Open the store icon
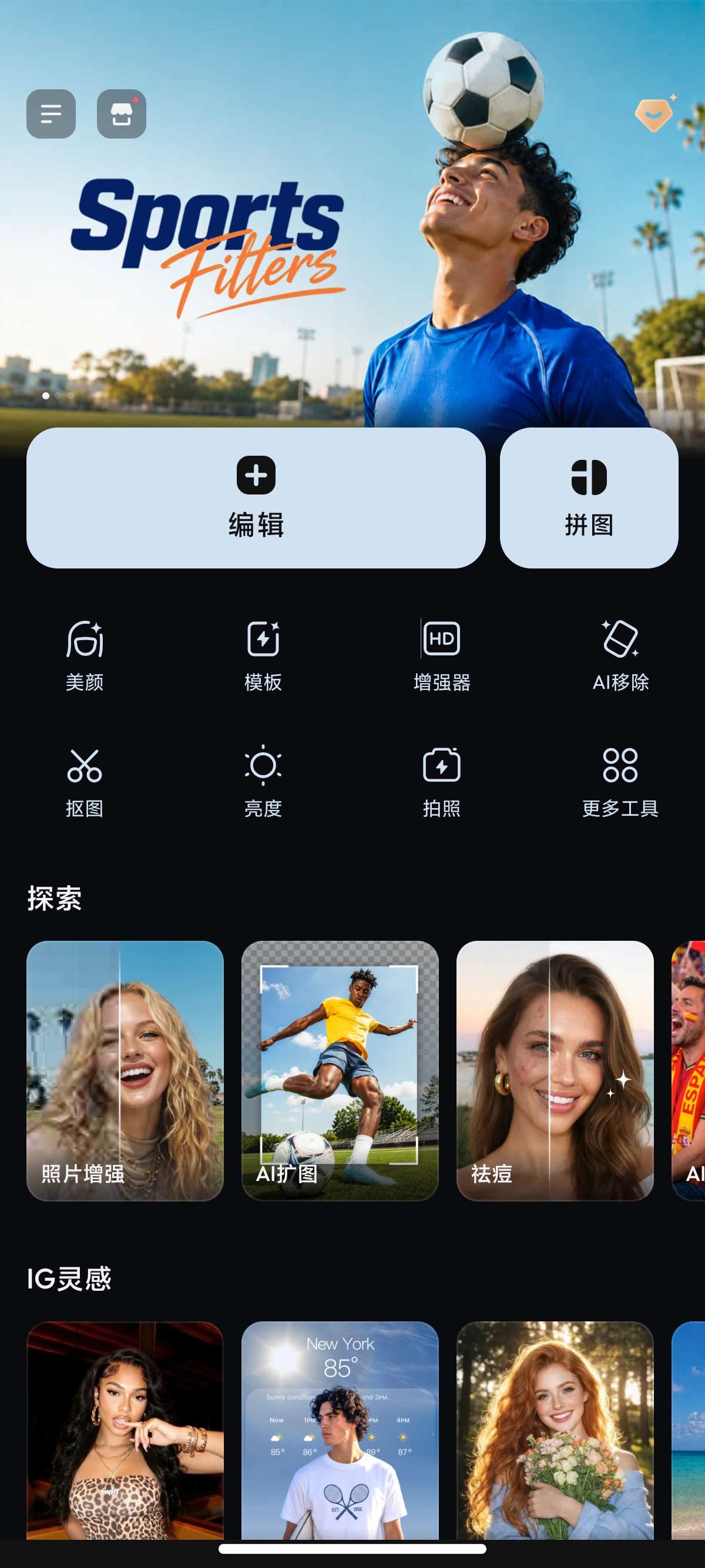This screenshot has width=705, height=1568. pyautogui.click(x=121, y=114)
